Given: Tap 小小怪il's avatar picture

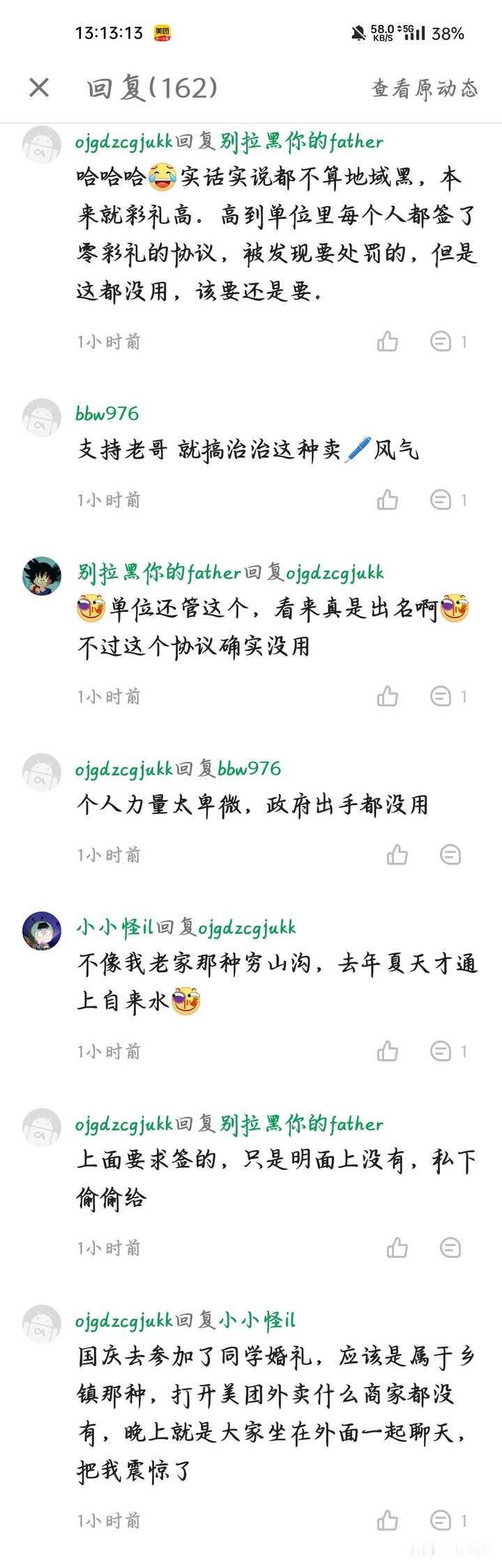Looking at the screenshot, I should (x=42, y=930).
